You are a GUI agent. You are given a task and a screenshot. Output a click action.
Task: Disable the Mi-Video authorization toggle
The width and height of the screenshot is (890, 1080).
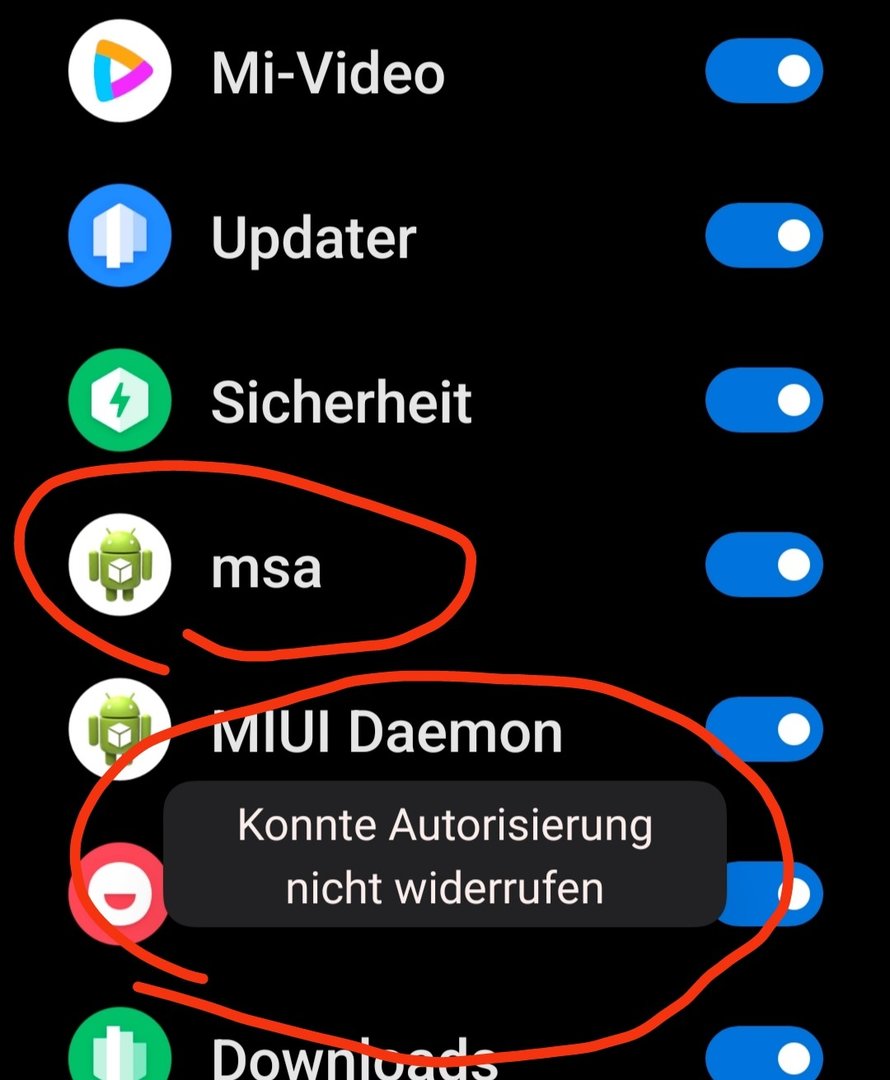[764, 73]
